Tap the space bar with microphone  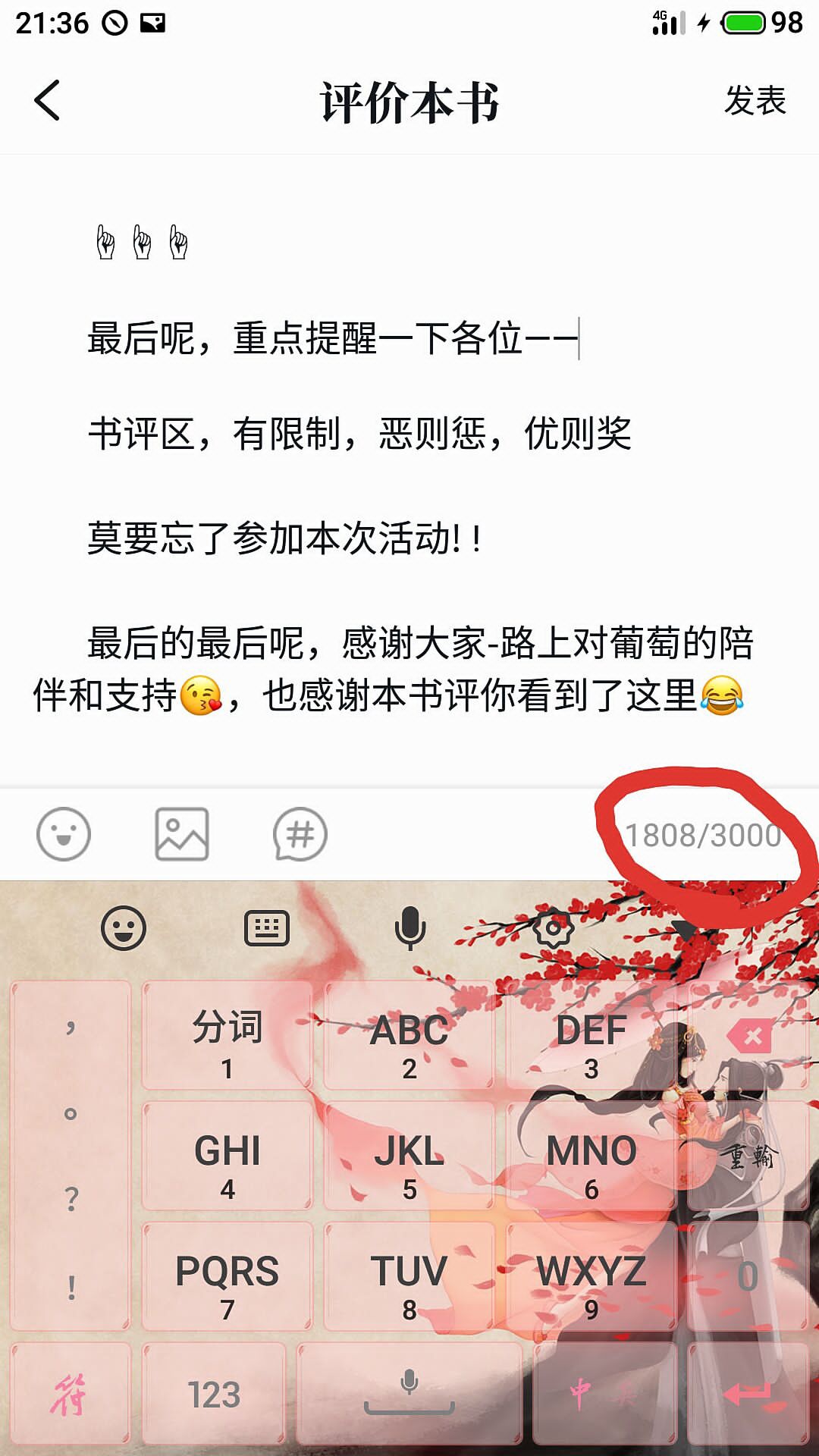pos(409,1394)
